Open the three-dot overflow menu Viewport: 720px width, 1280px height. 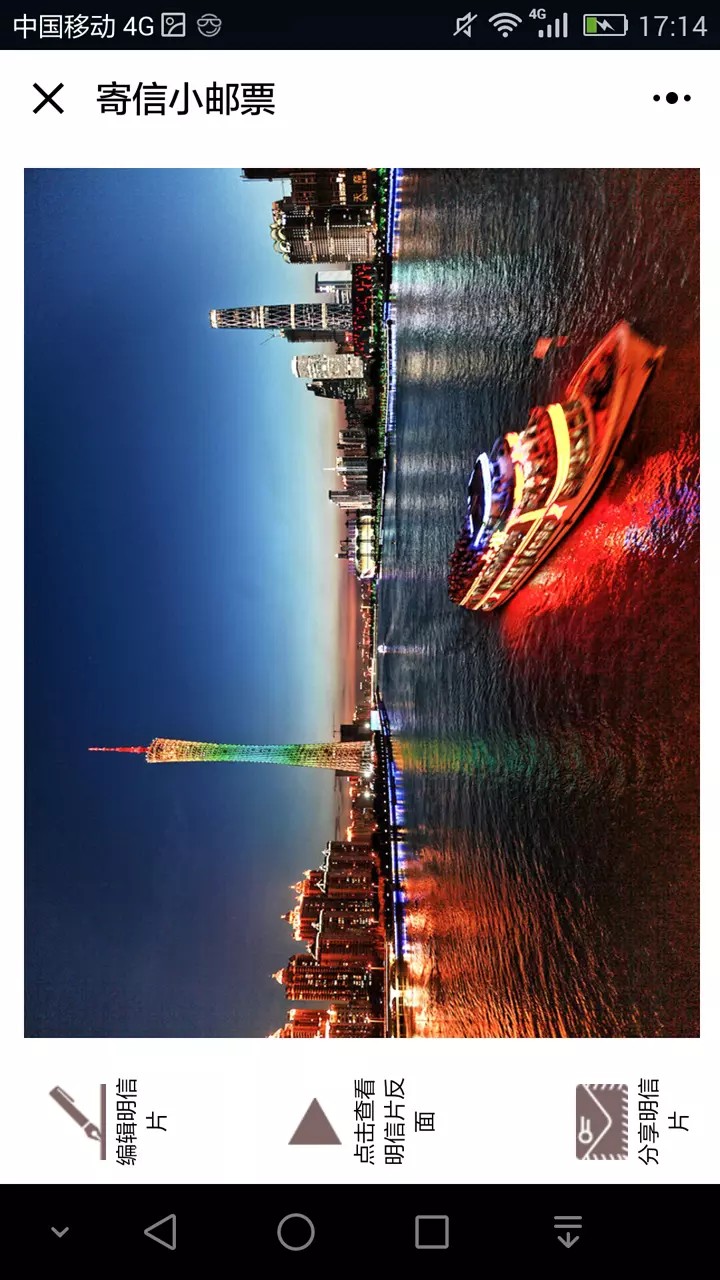672,98
